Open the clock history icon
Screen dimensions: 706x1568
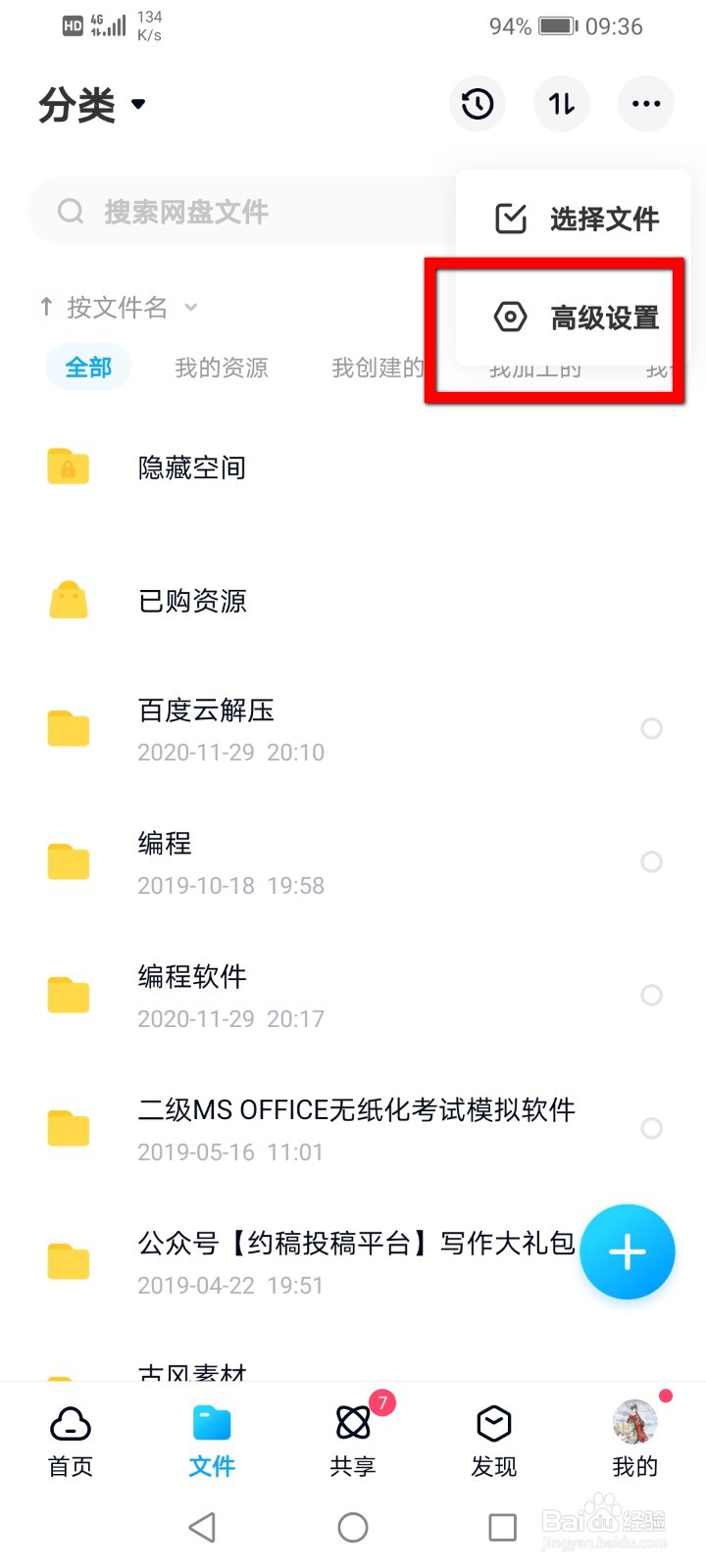tap(478, 104)
